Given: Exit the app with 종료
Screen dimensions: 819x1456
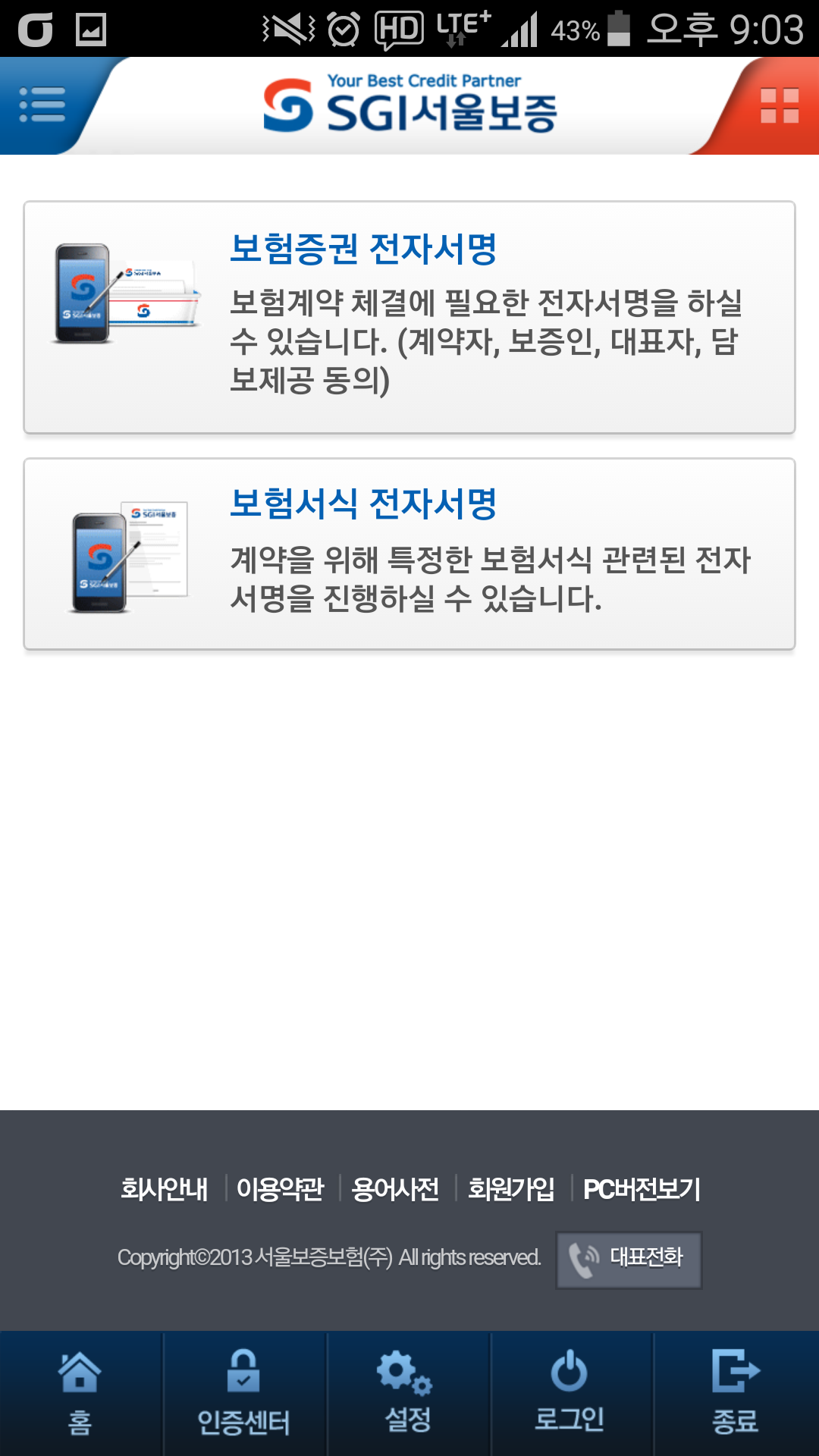Looking at the screenshot, I should click(x=735, y=1394).
